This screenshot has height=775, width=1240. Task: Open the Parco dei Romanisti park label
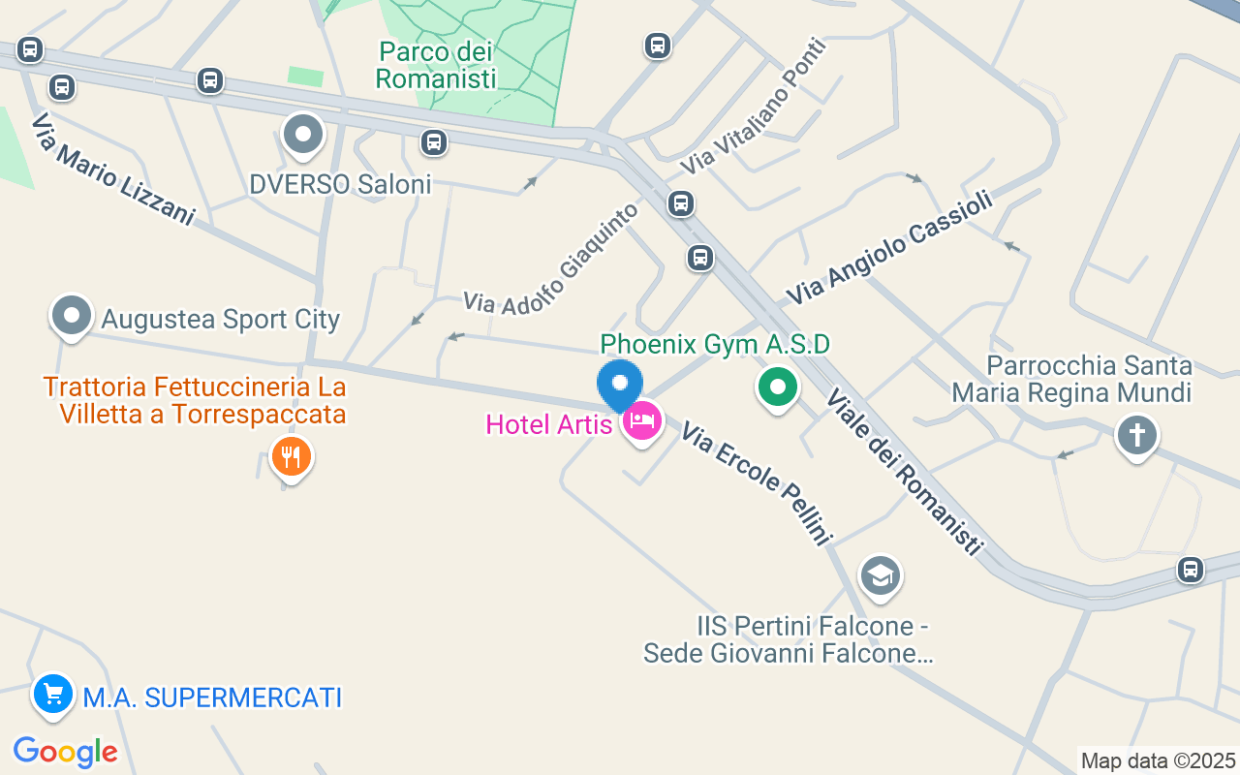coord(436,64)
